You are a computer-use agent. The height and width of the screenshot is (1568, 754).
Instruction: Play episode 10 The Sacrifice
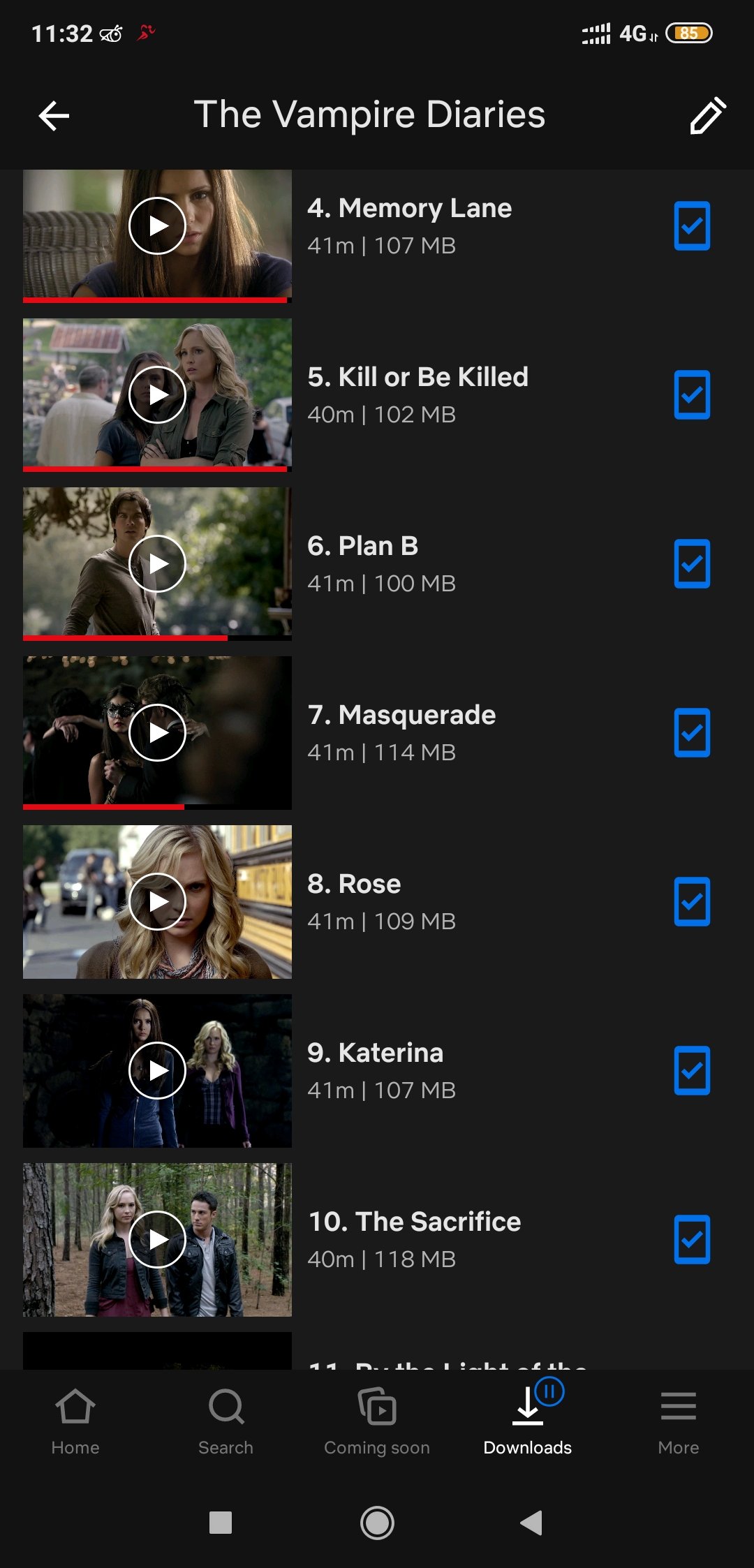pyautogui.click(x=157, y=1240)
